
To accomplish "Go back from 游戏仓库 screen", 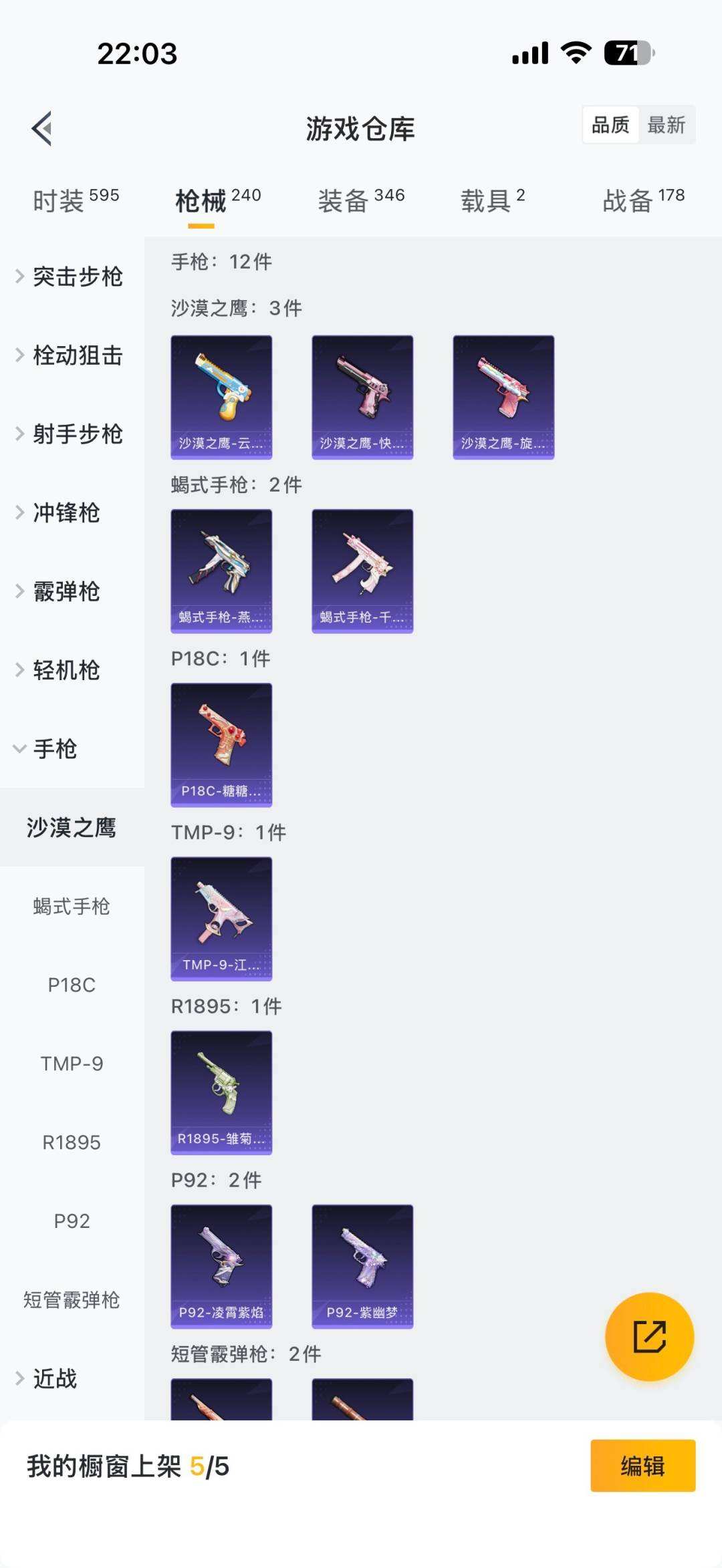I will [41, 128].
